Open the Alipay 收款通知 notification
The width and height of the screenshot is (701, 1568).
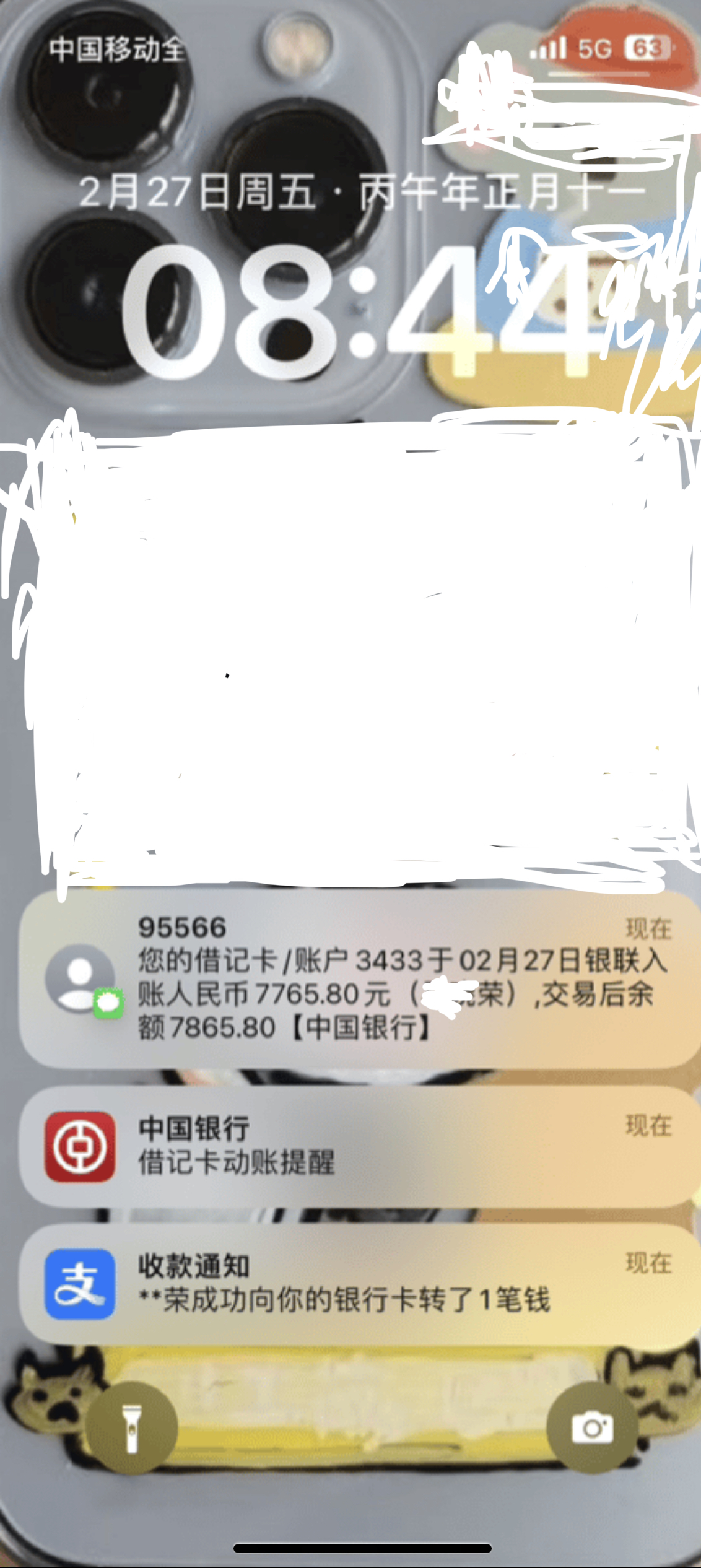[x=359, y=1283]
